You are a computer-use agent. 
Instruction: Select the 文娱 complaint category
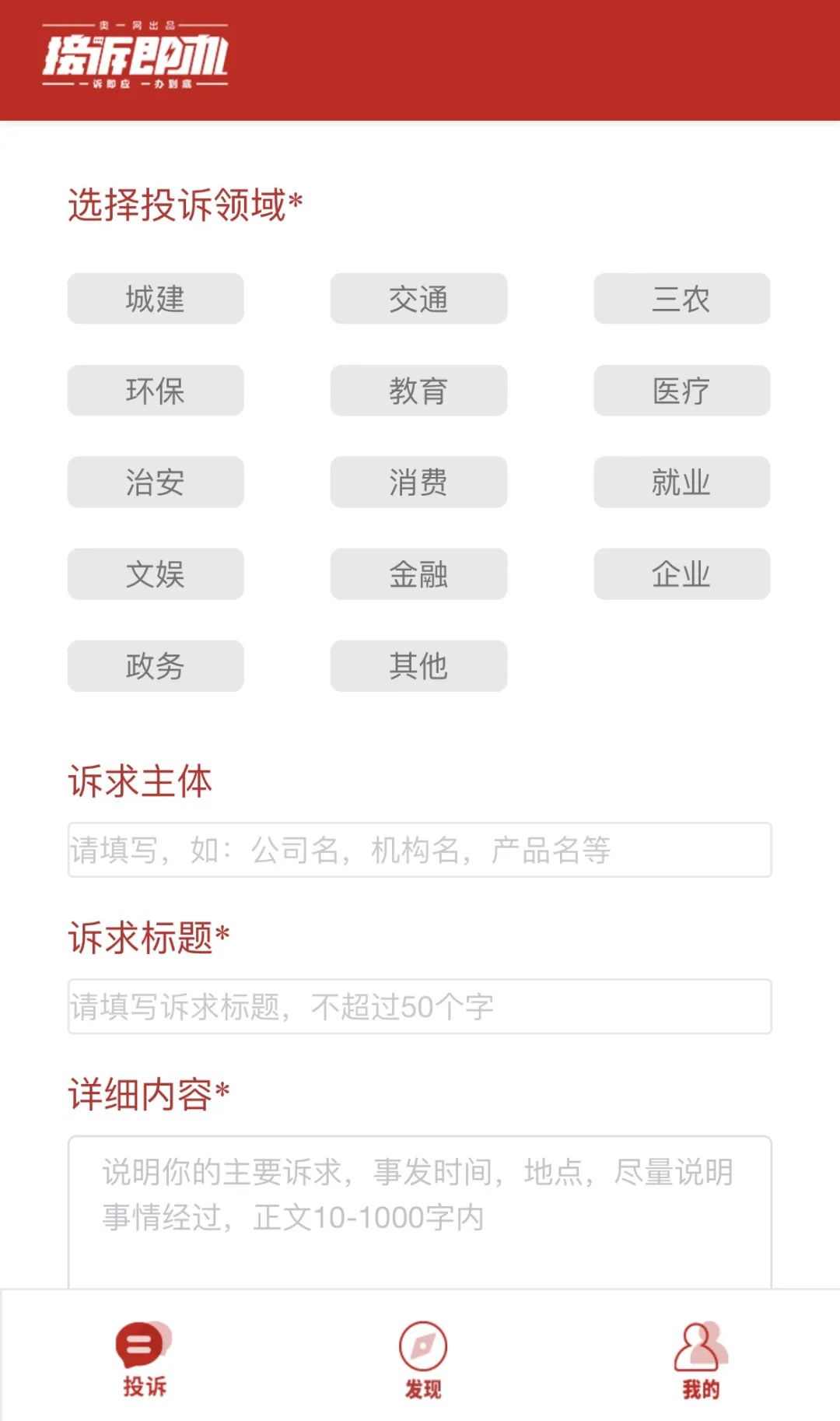click(x=156, y=574)
